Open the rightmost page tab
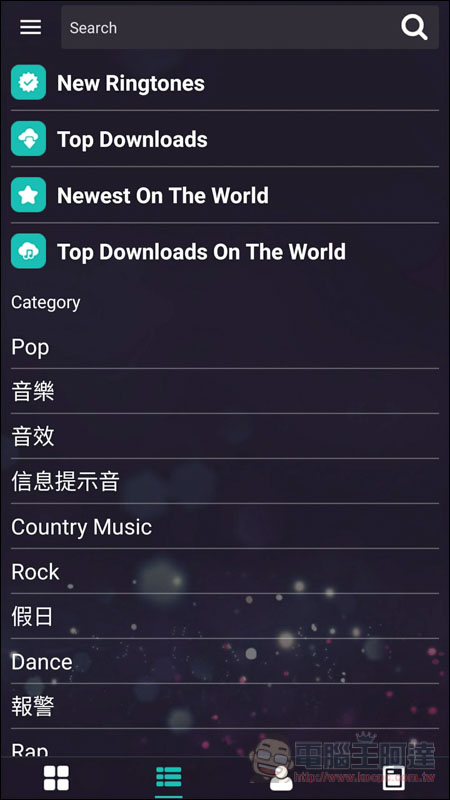 pos(394,778)
